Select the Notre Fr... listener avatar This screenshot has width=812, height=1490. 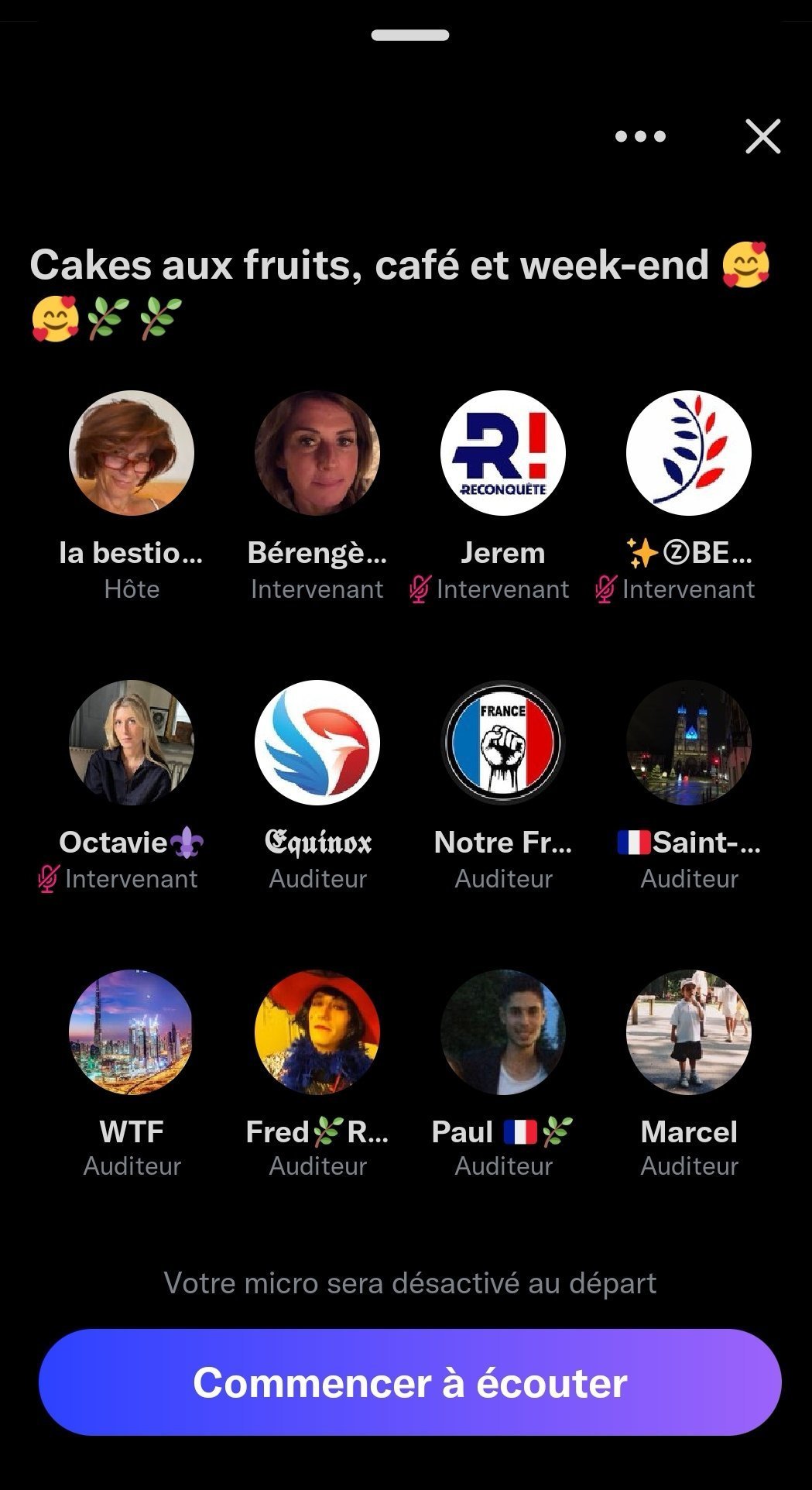click(503, 743)
